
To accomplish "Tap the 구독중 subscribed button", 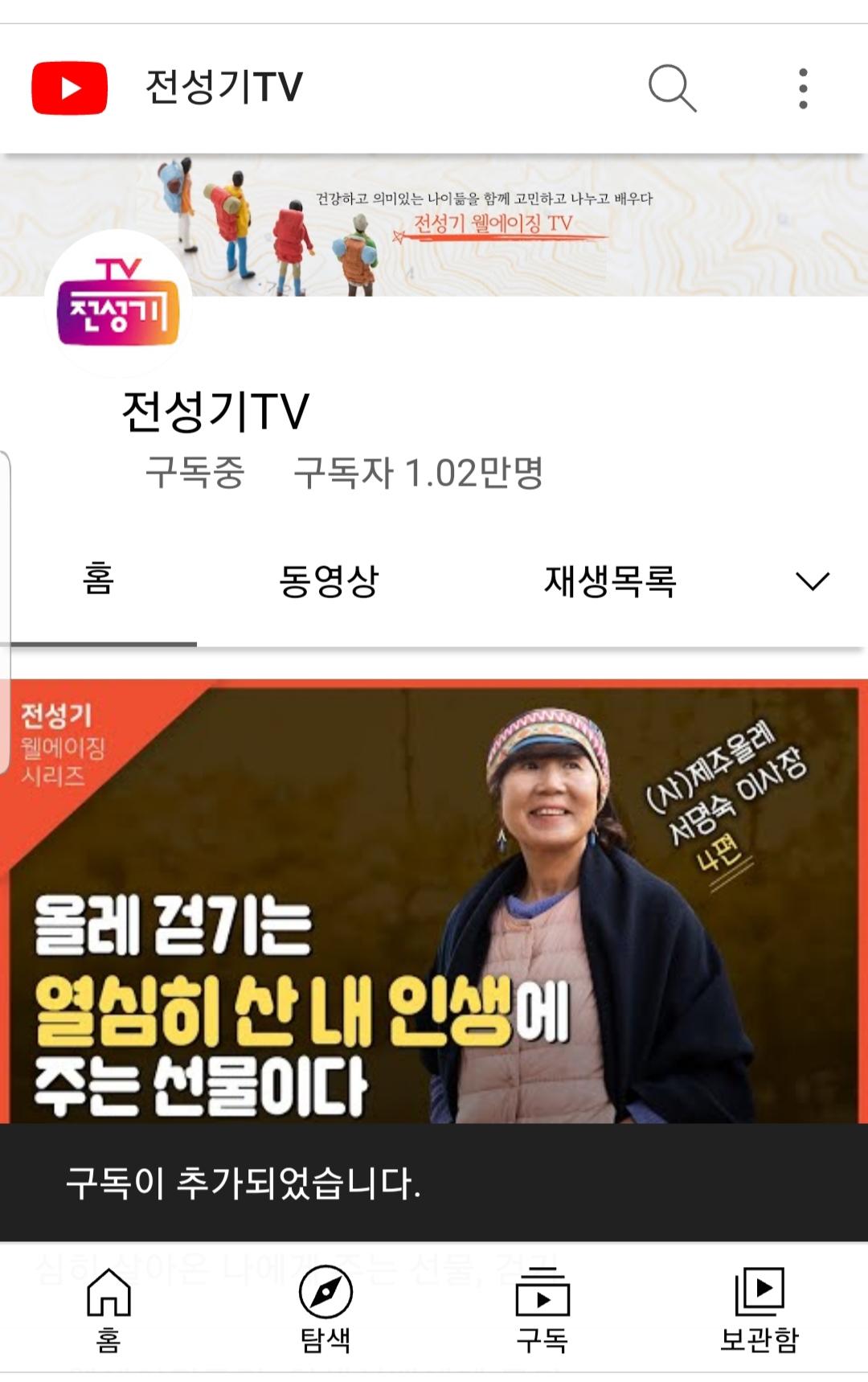I will click(x=194, y=472).
